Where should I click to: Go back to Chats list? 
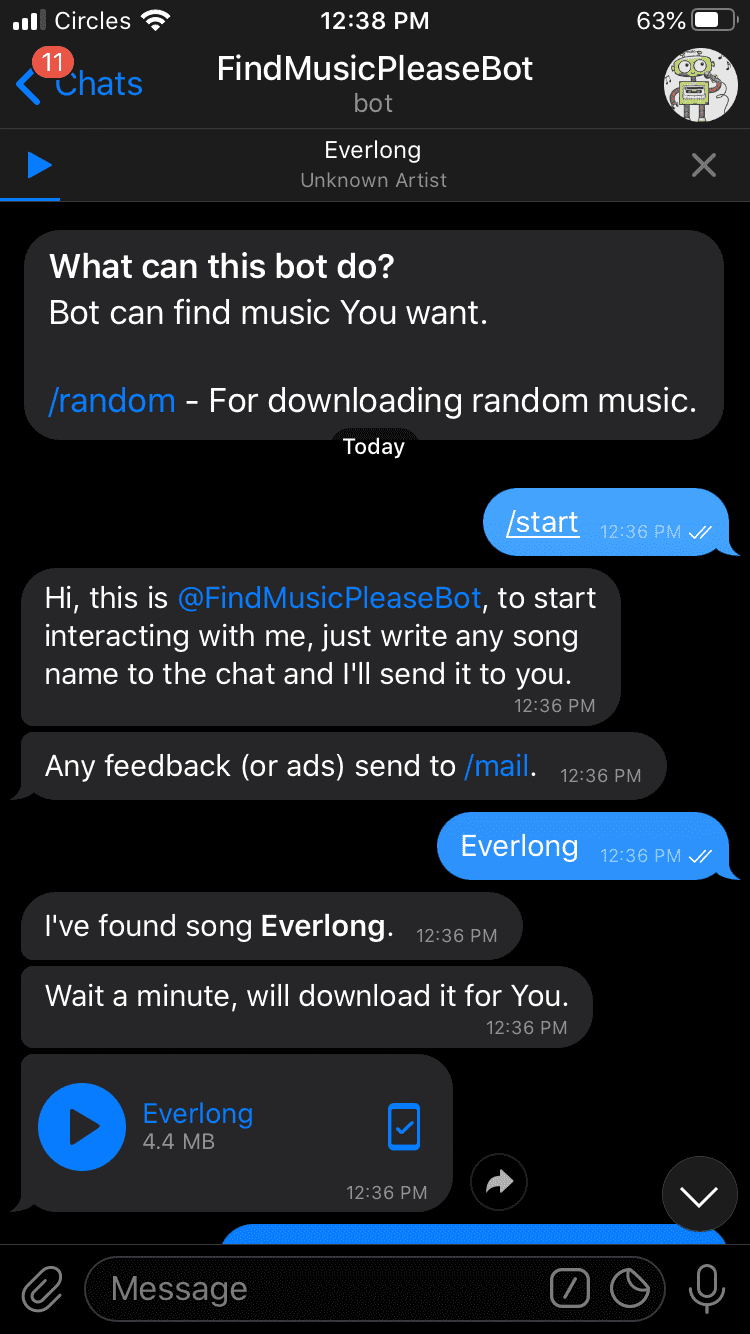(80, 84)
